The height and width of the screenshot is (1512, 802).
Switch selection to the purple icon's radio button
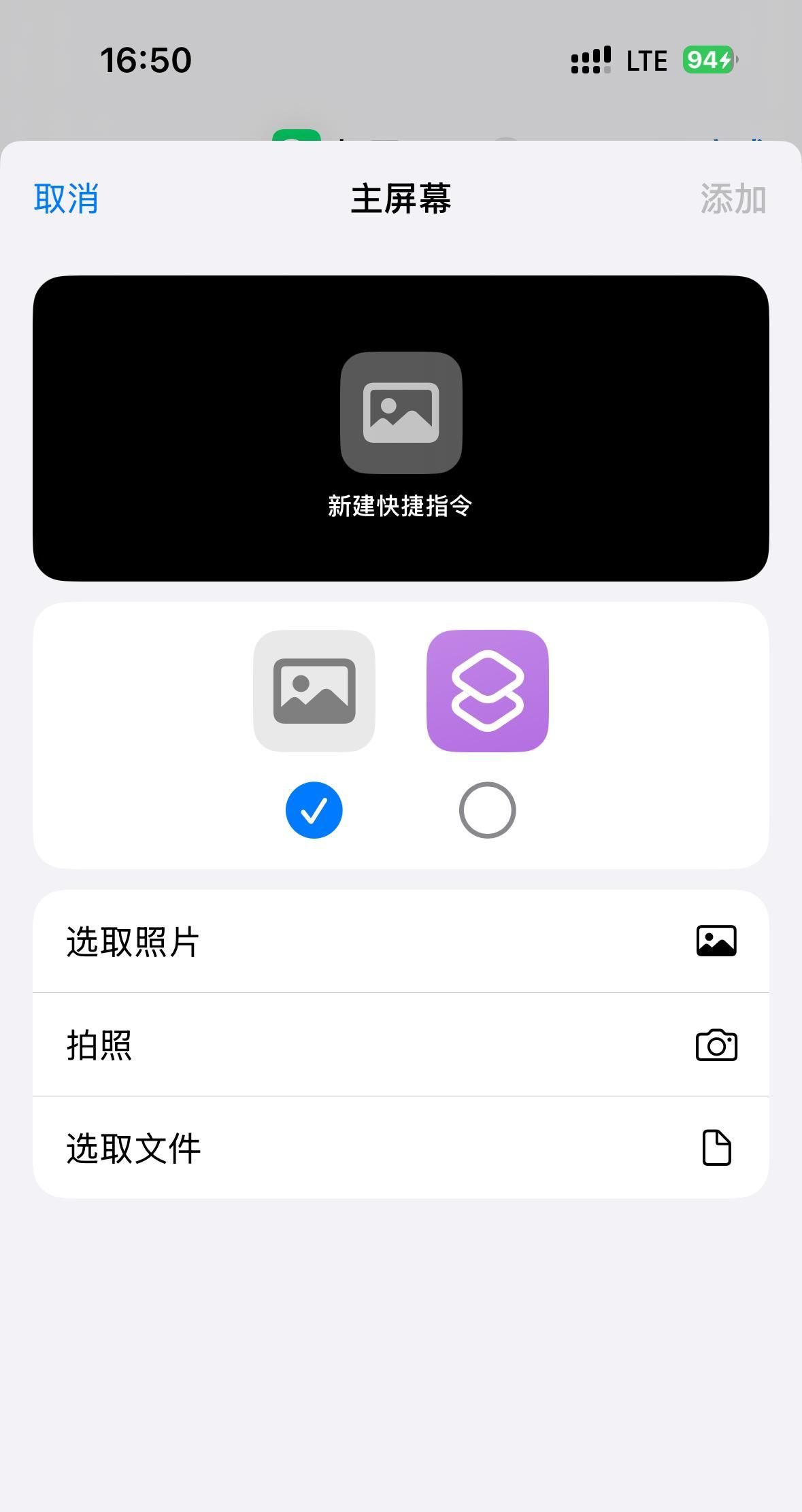[x=487, y=810]
